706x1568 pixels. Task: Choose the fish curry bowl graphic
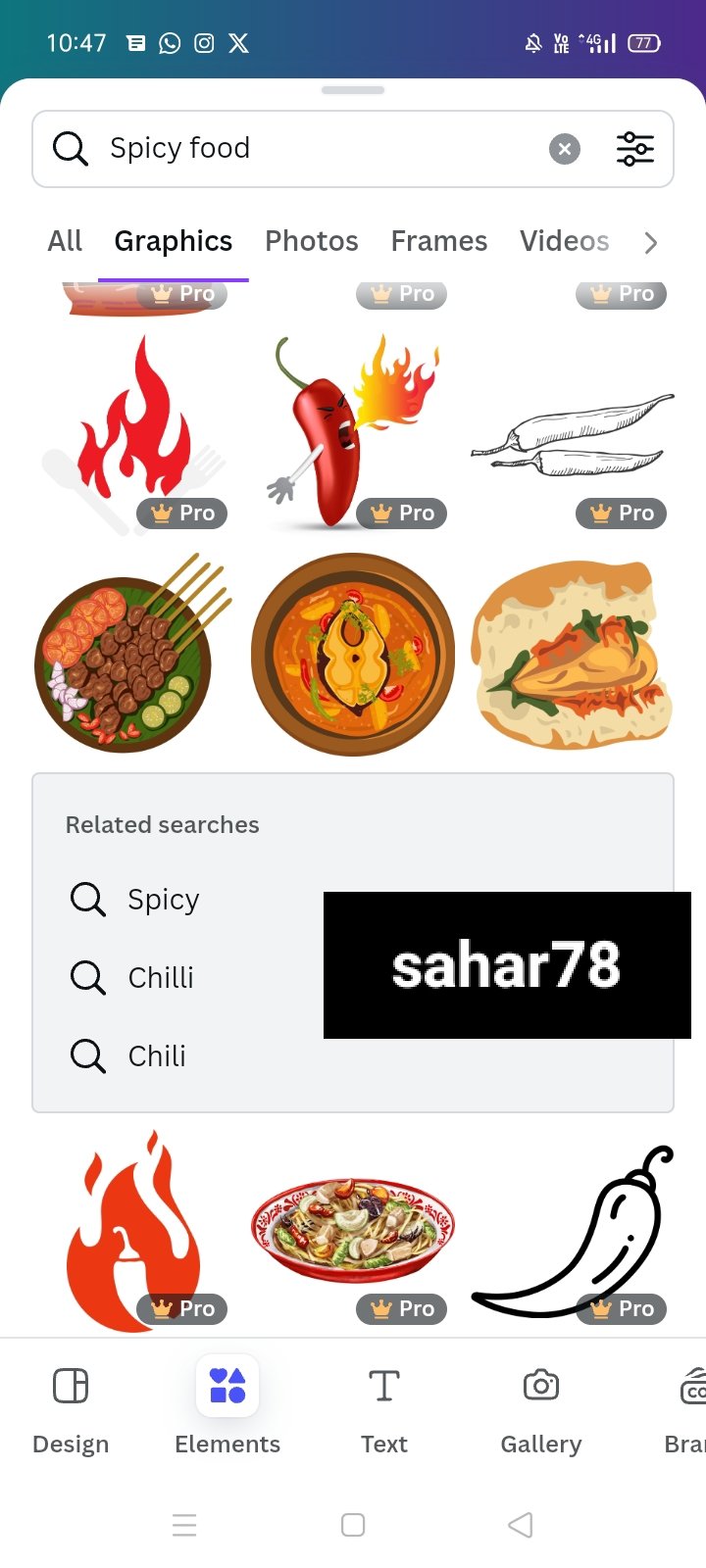353,654
